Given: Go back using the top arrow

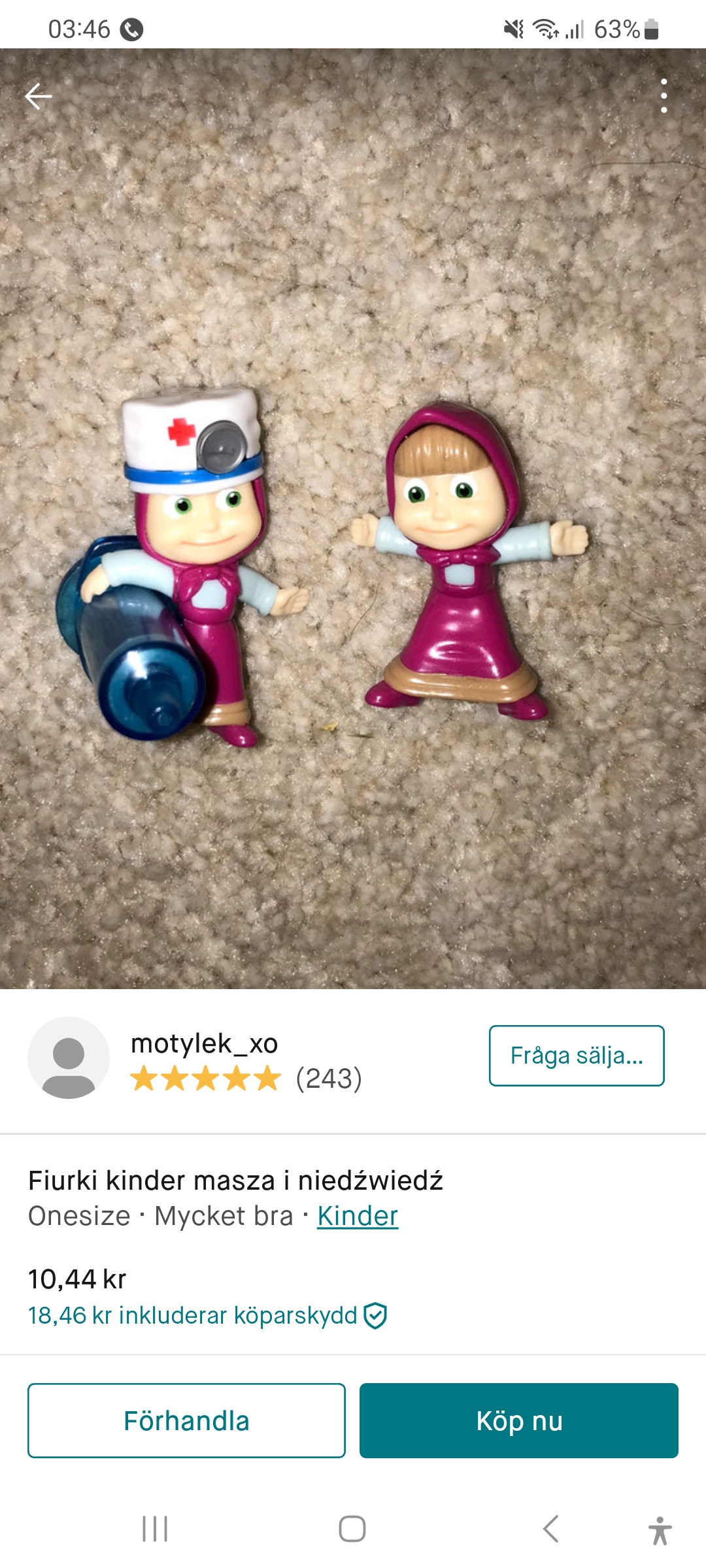Looking at the screenshot, I should [39, 96].
